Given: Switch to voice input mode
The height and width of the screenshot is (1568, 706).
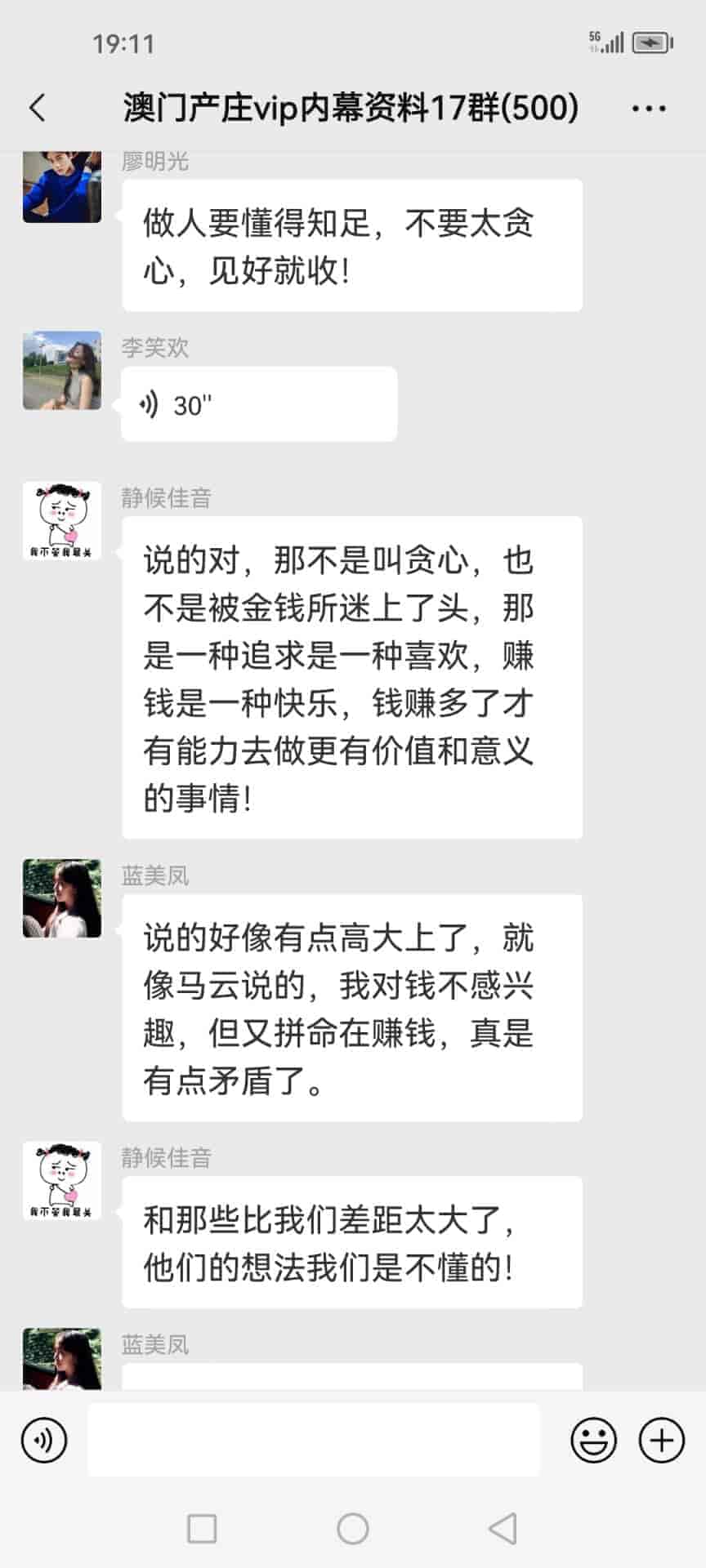Looking at the screenshot, I should (44, 1440).
